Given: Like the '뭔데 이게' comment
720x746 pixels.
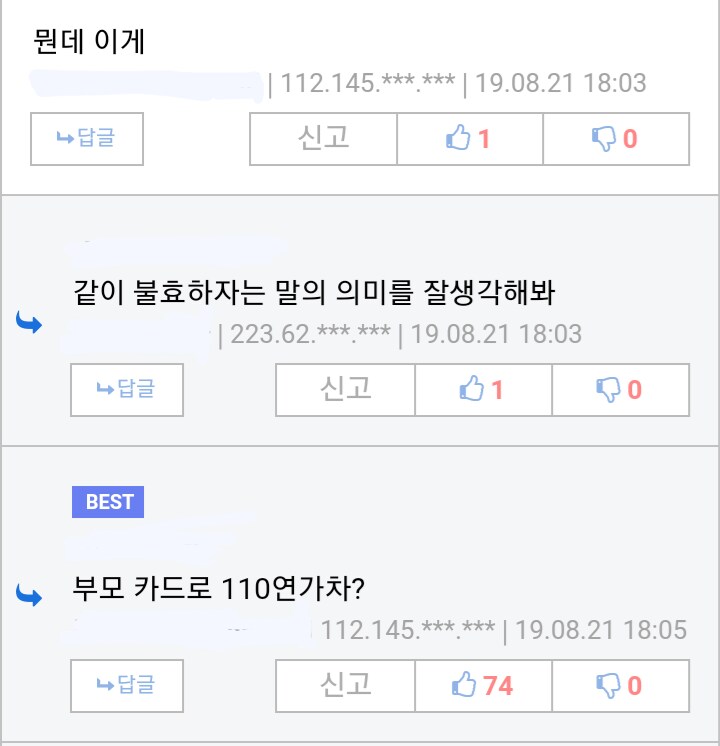Looking at the screenshot, I should pyautogui.click(x=469, y=139).
